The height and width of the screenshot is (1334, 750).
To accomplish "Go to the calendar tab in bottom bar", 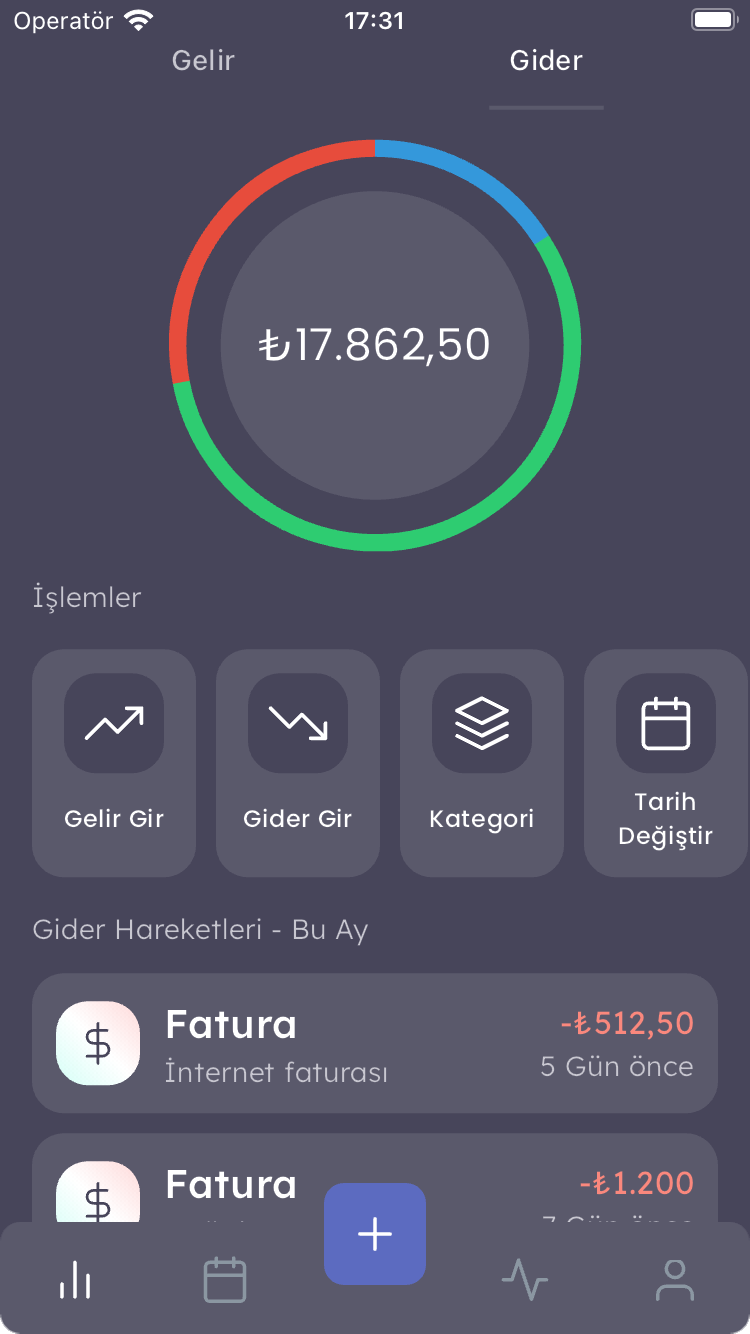I will (x=225, y=1279).
